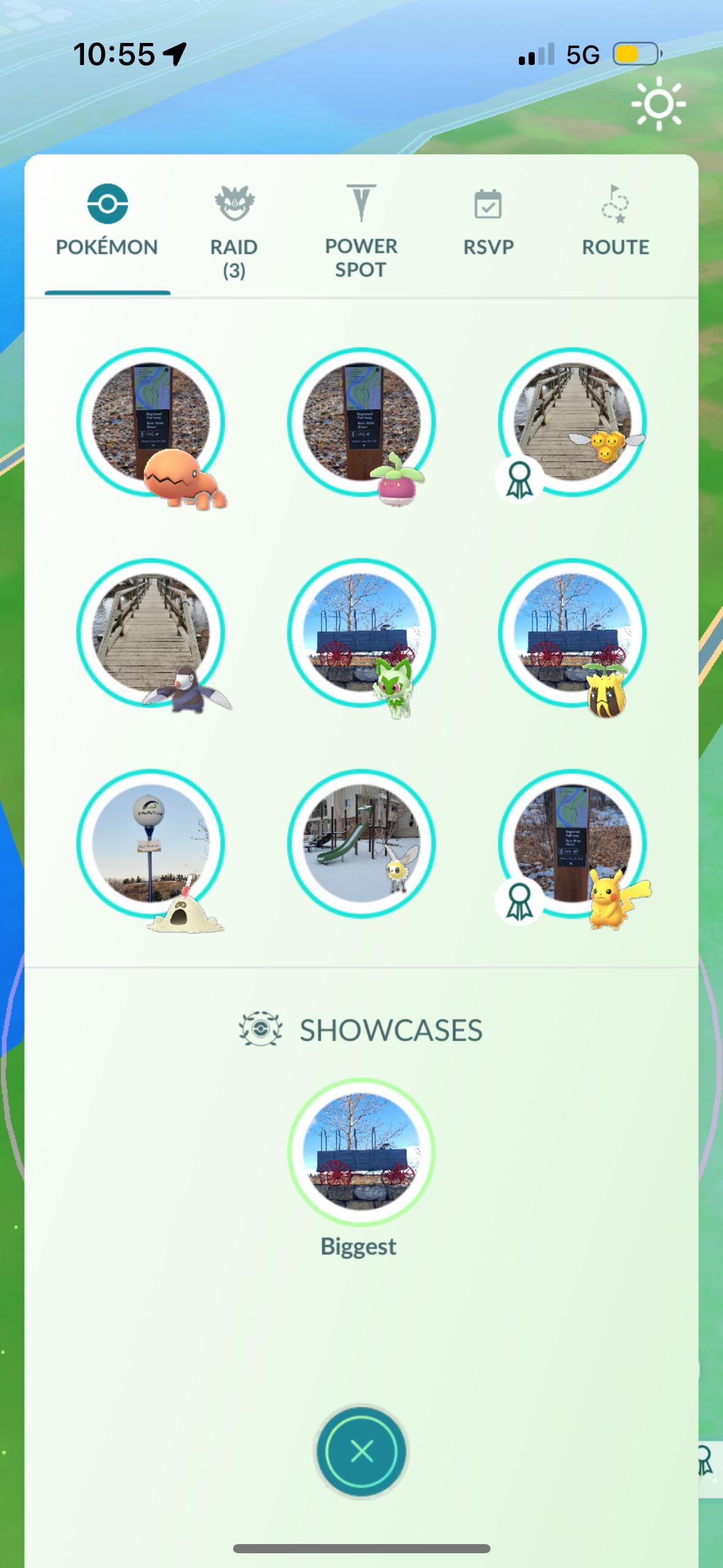Select the nearby Bounsweet tile
The image size is (723, 1568).
point(361,423)
